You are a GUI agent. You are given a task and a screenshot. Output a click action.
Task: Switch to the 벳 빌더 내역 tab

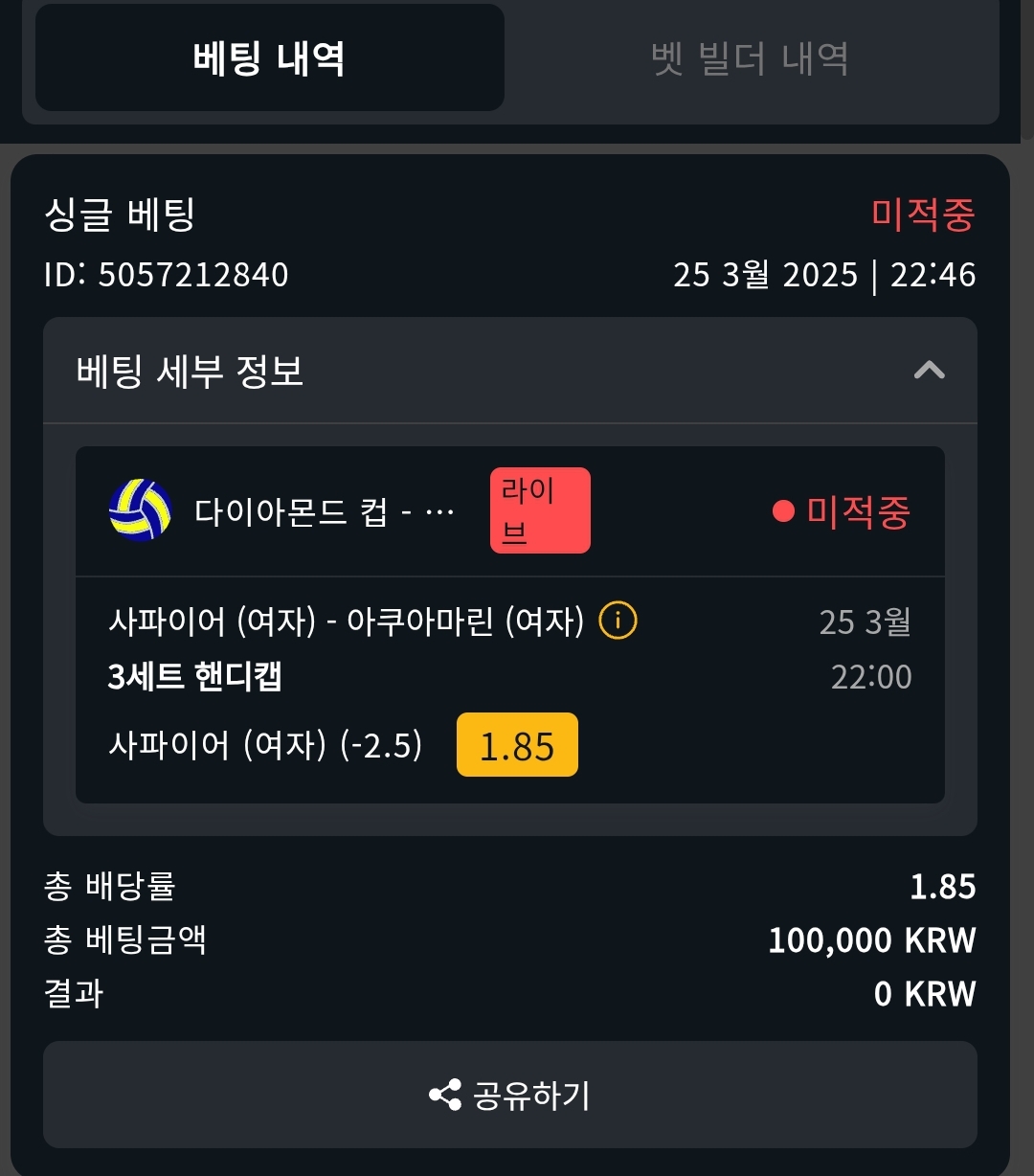[x=750, y=59]
